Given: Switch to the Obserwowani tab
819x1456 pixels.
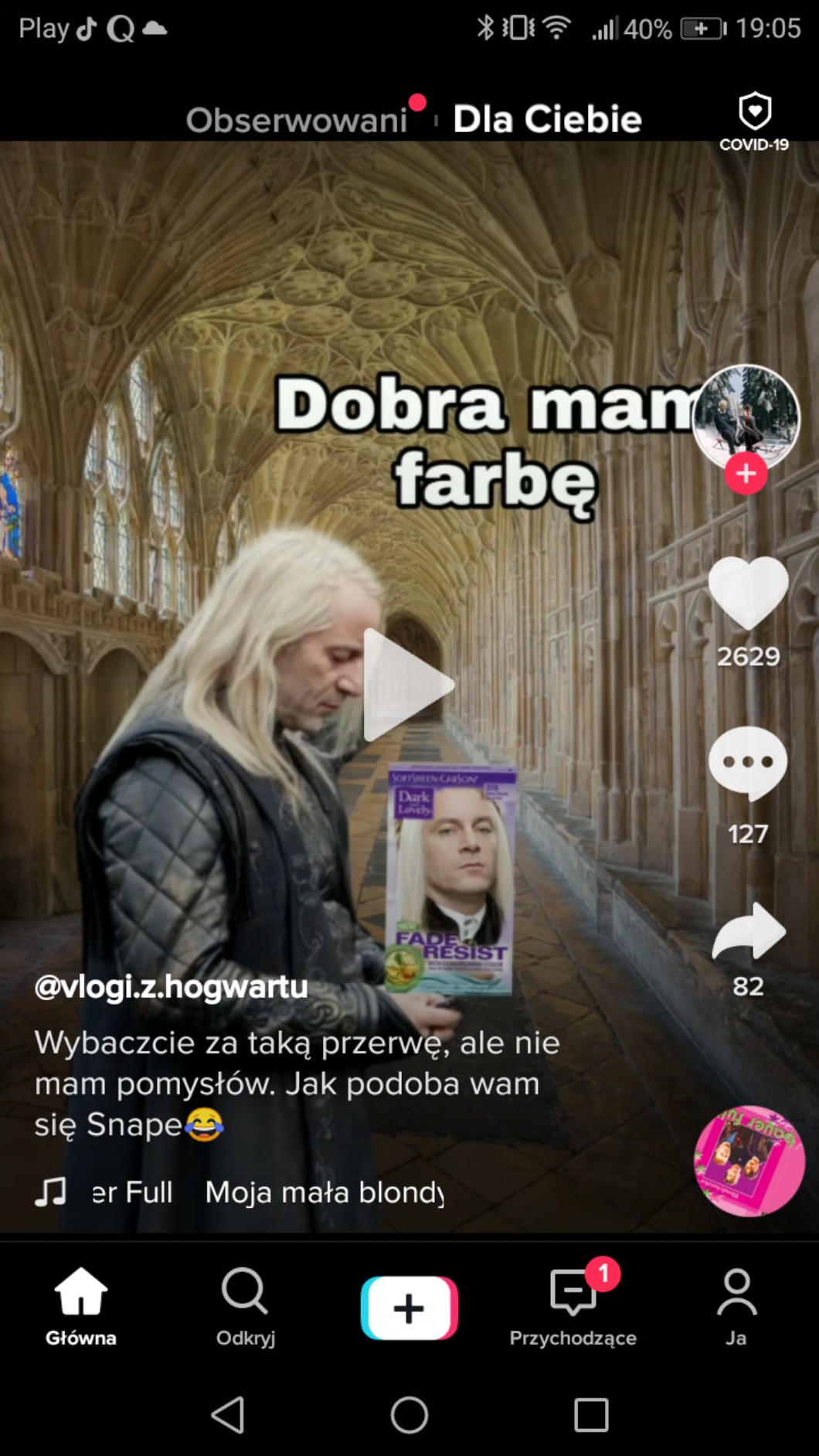Looking at the screenshot, I should tap(296, 120).
